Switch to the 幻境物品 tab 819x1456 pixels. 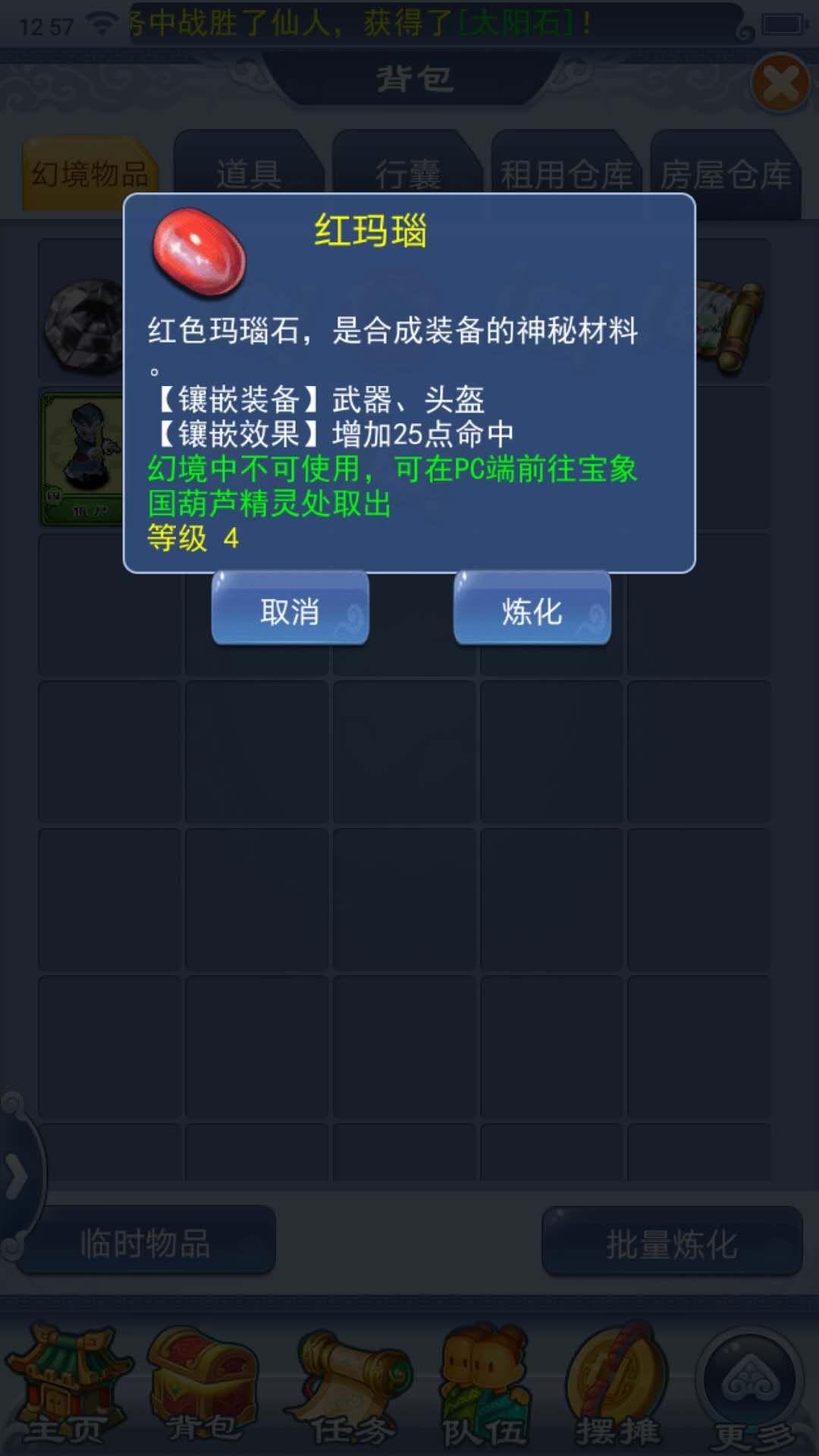coord(89,174)
